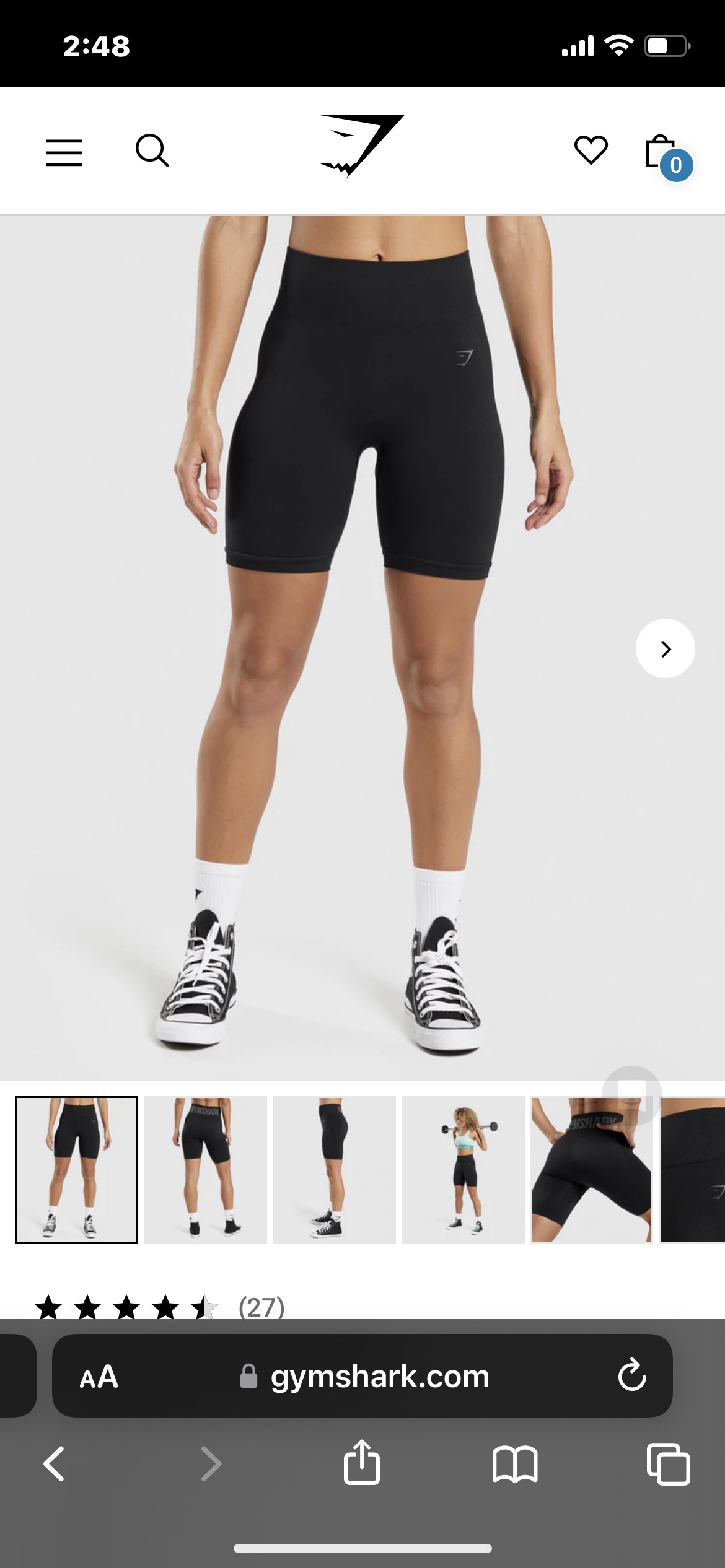This screenshot has width=725, height=1568.
Task: Open Safari bookmarks
Action: (x=515, y=1464)
